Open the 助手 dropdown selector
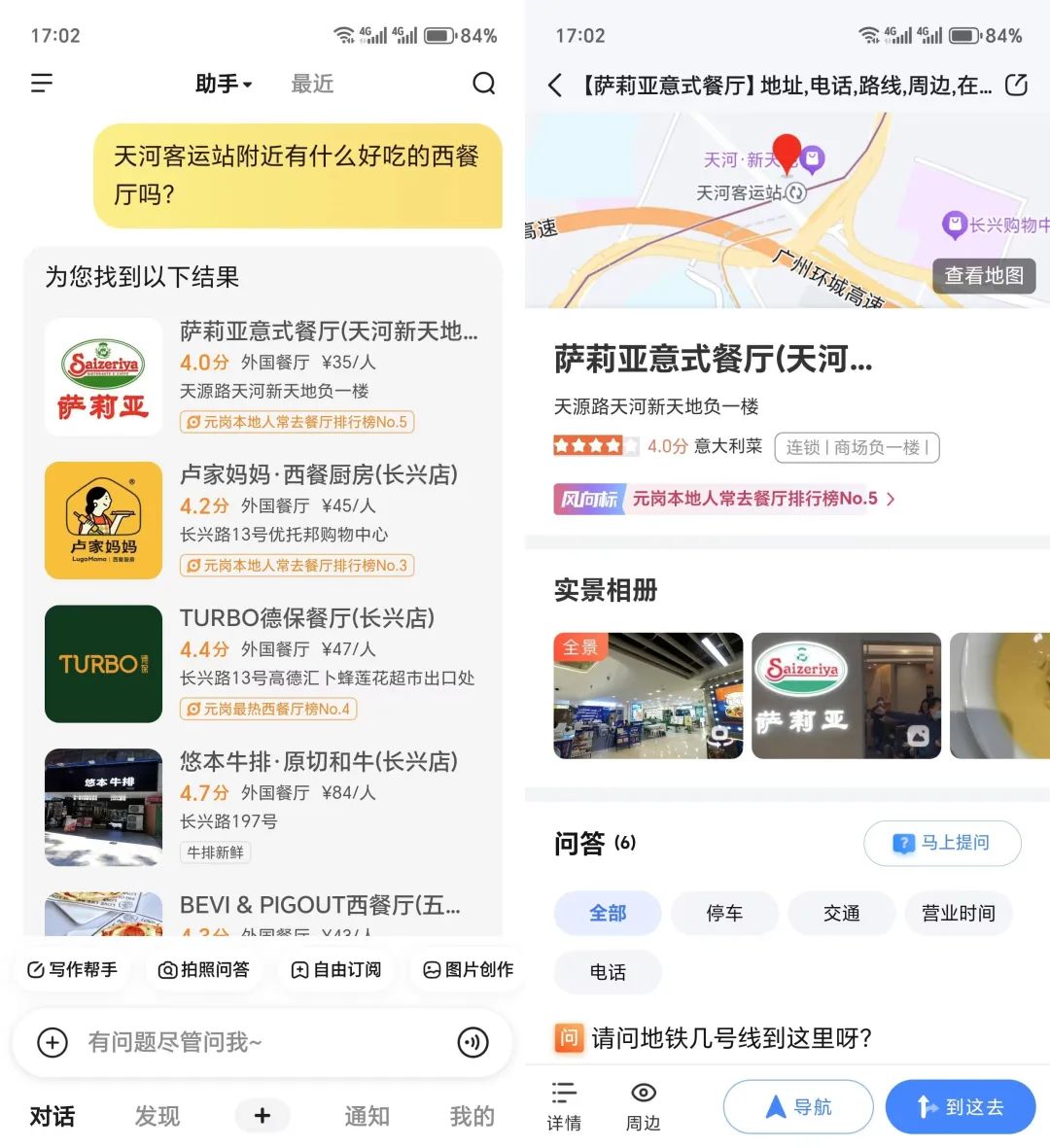This screenshot has width=1050, height=1148. (x=224, y=84)
